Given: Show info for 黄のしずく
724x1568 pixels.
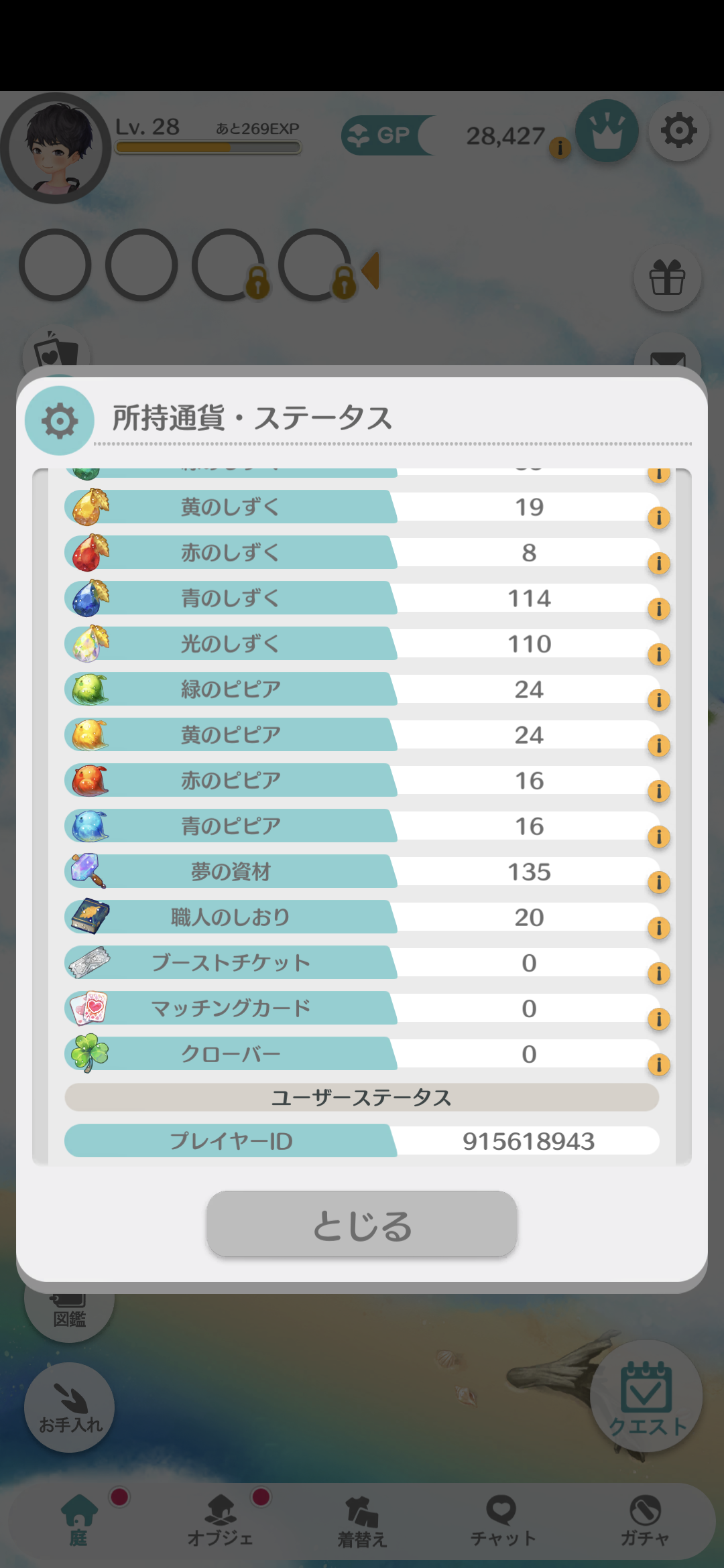Looking at the screenshot, I should (659, 517).
